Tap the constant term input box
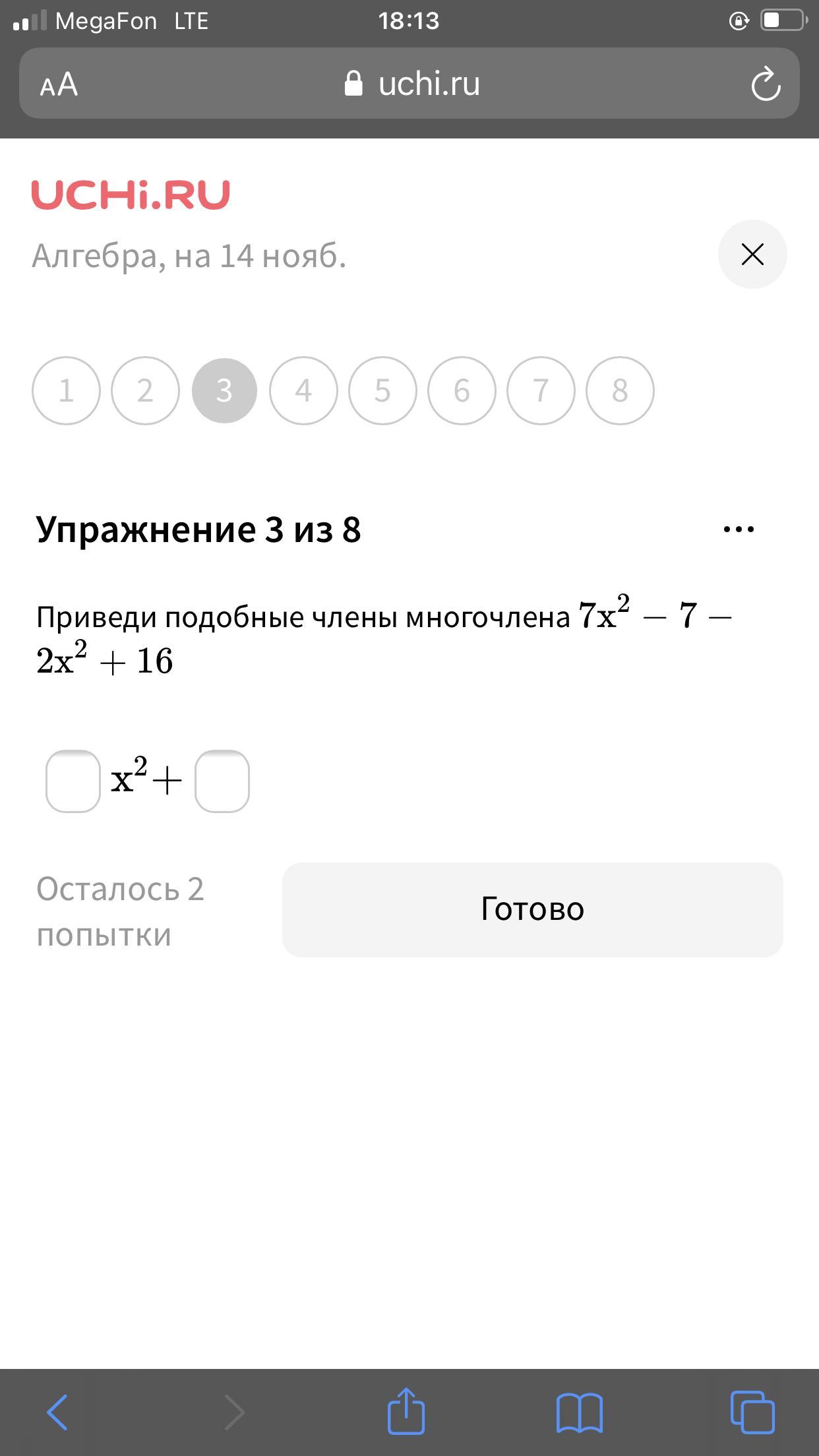The image size is (819, 1456). point(222,781)
